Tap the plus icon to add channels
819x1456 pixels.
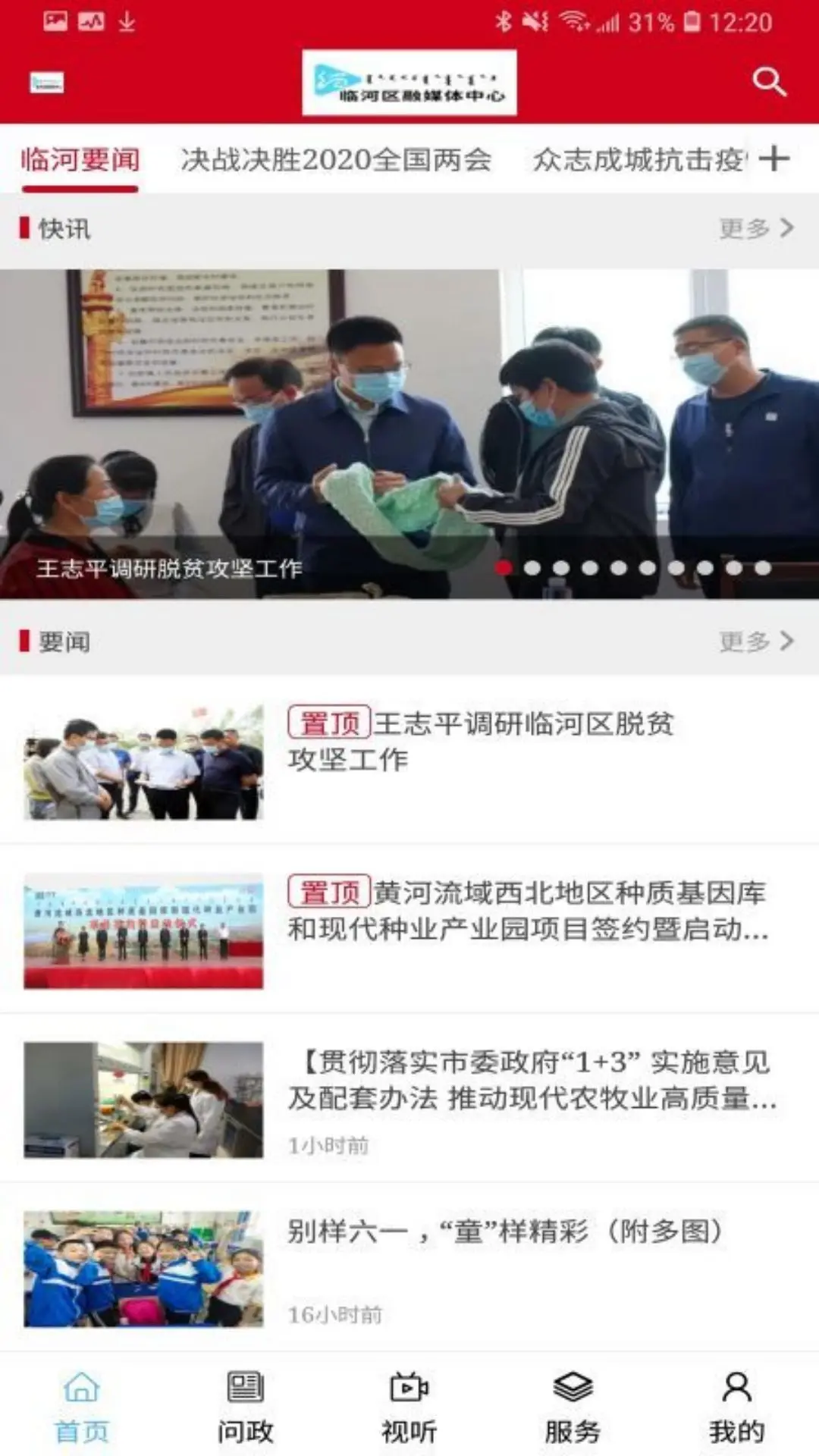click(774, 159)
